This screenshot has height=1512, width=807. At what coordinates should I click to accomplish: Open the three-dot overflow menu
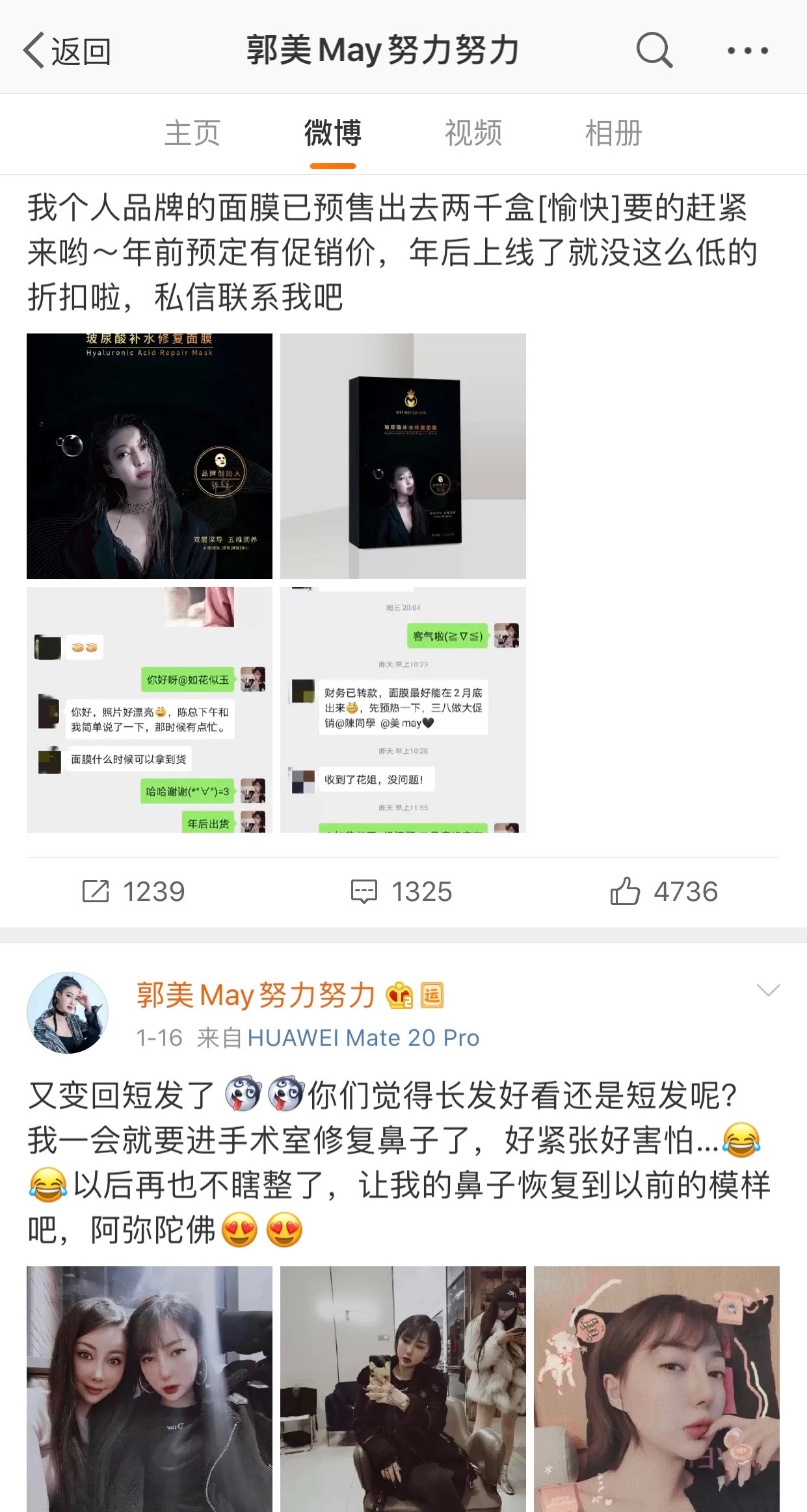(x=747, y=51)
